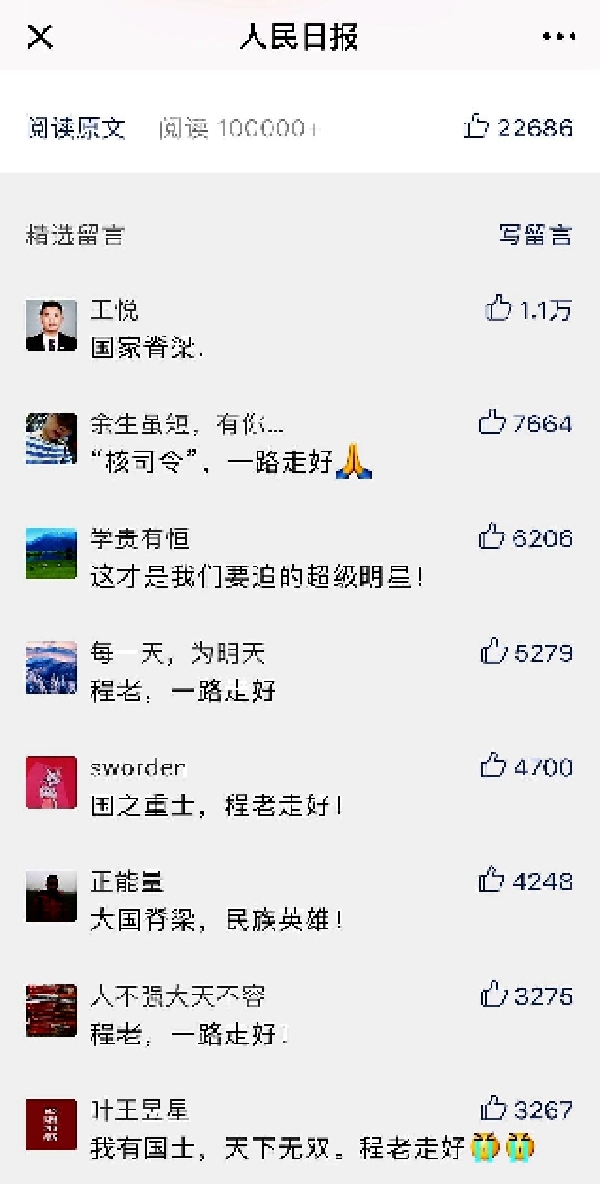Like the article with 22686 likes
Image resolution: width=600 pixels, height=1184 pixels.
click(477, 127)
